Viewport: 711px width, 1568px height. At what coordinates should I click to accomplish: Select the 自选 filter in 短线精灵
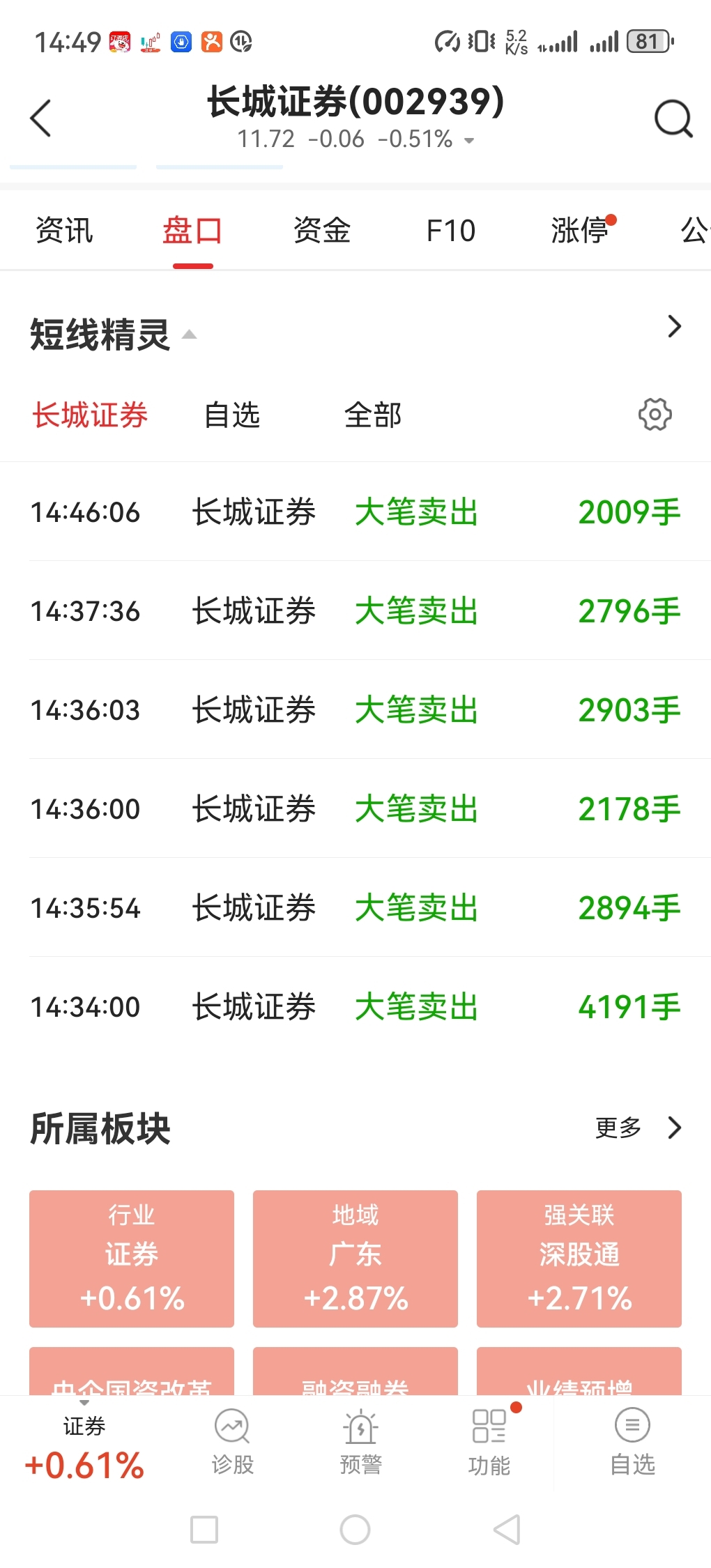[232, 415]
